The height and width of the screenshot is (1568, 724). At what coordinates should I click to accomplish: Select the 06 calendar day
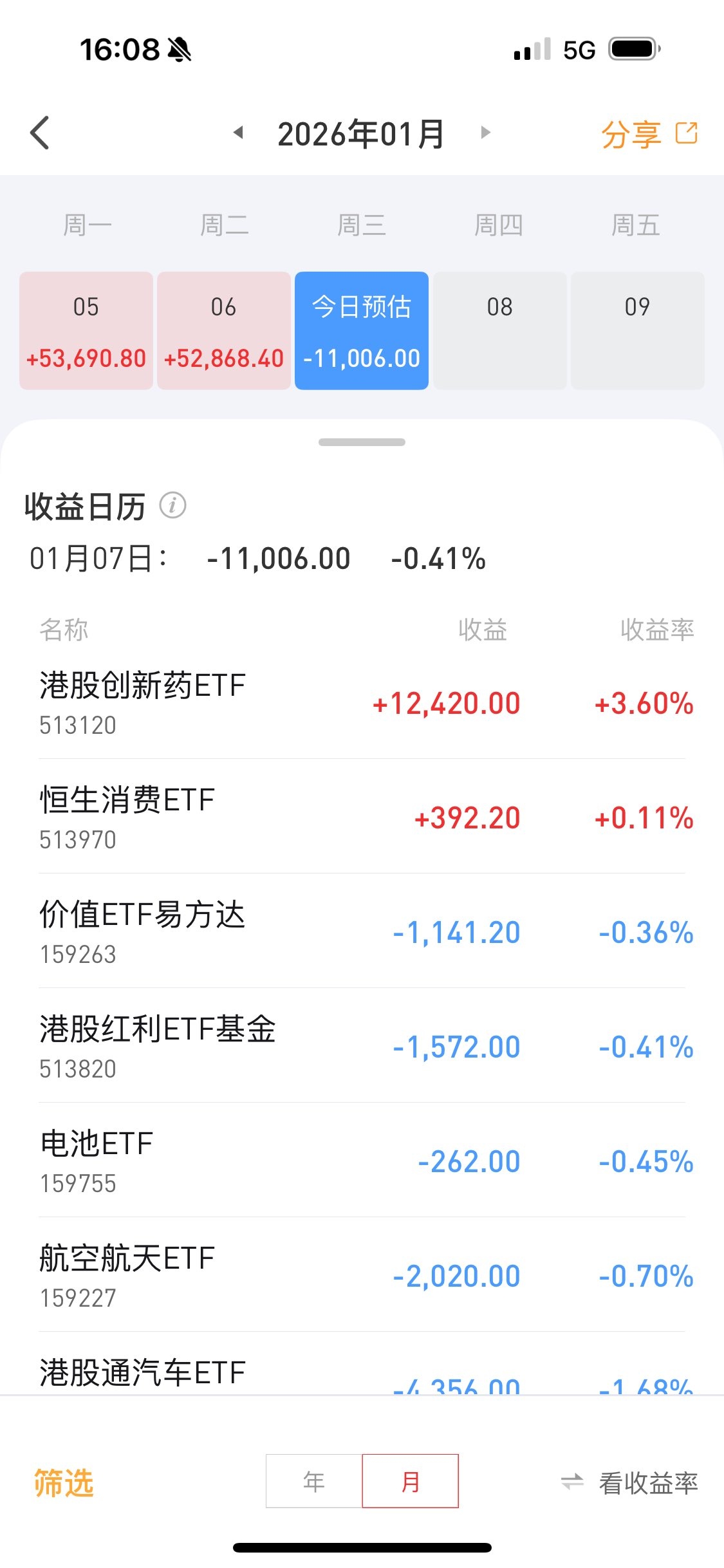224,330
